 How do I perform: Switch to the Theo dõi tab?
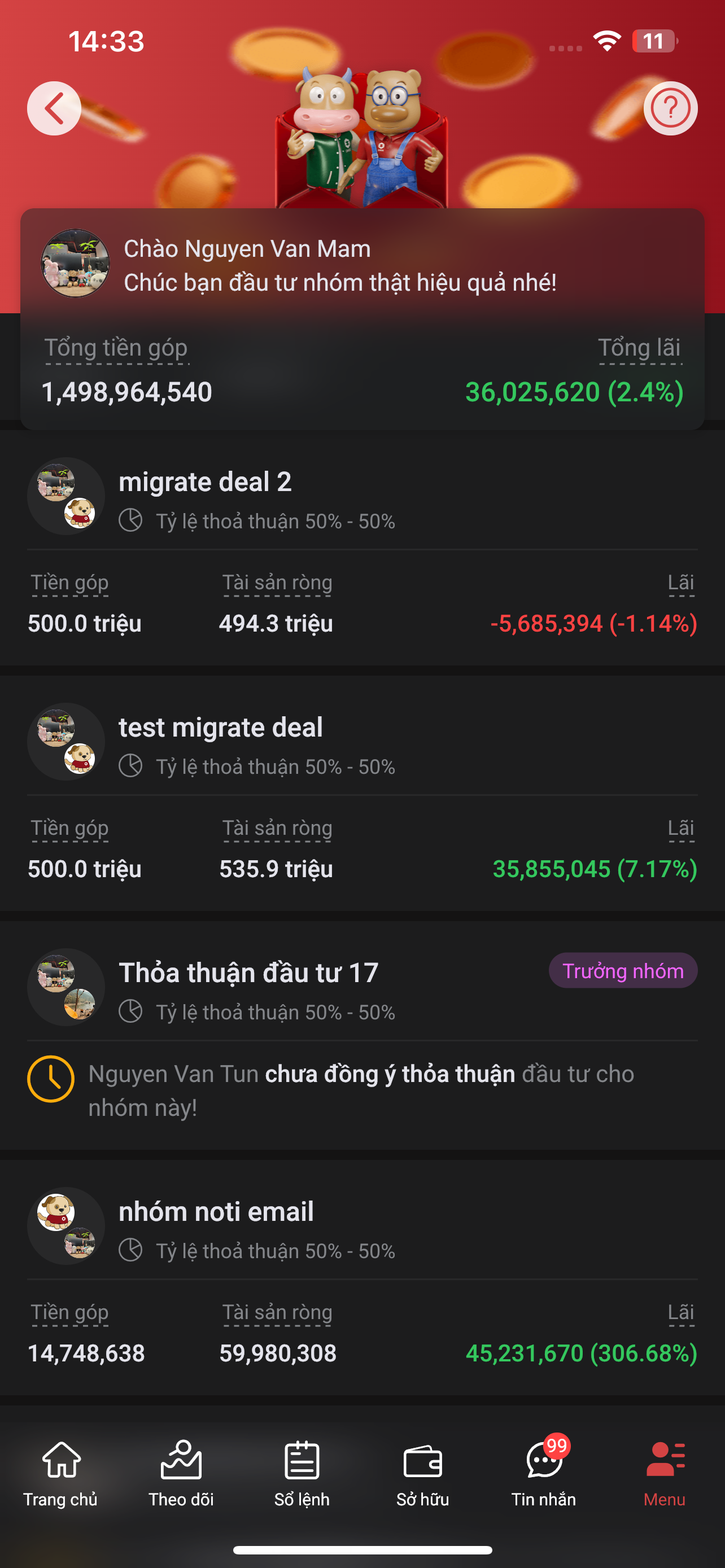tap(181, 1473)
